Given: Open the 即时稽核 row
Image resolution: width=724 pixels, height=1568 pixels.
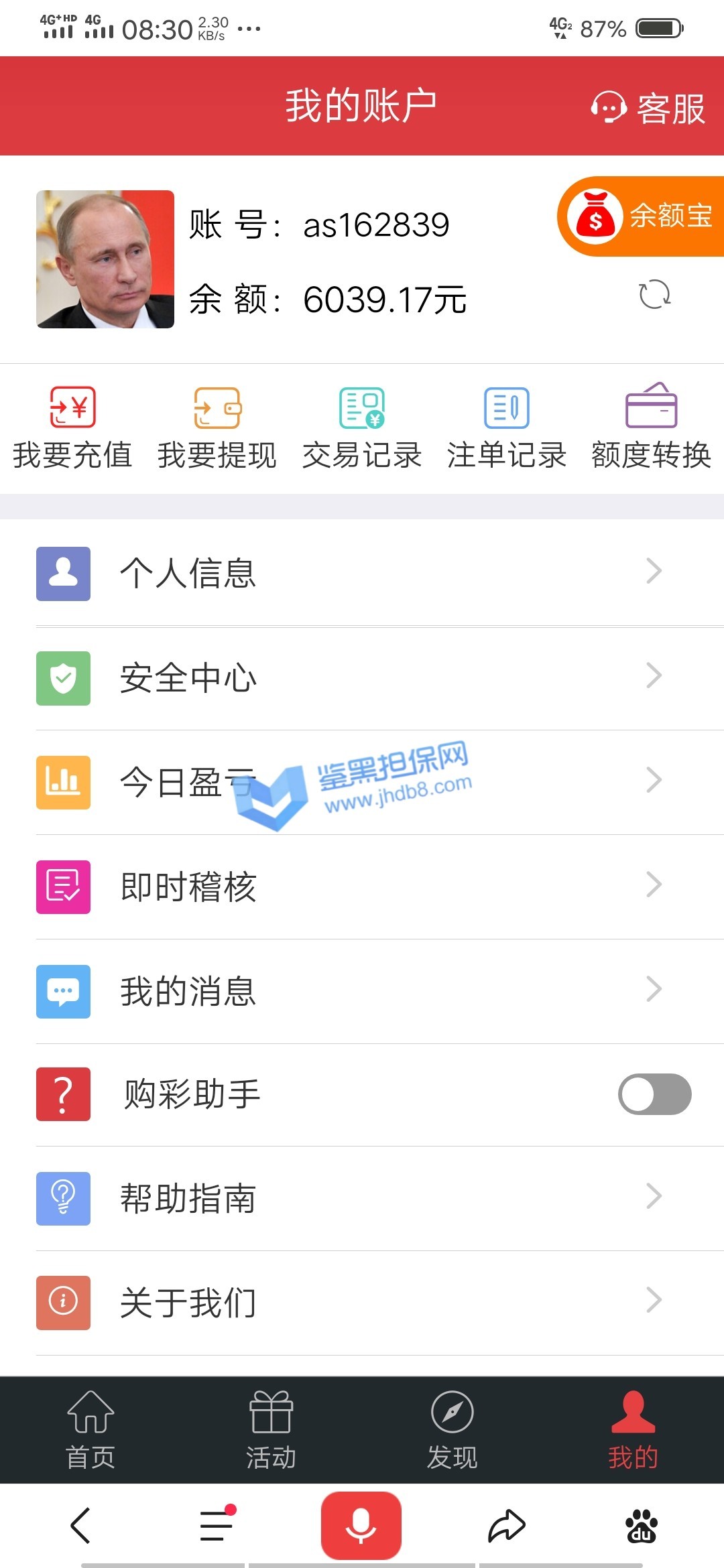Looking at the screenshot, I should 362,887.
